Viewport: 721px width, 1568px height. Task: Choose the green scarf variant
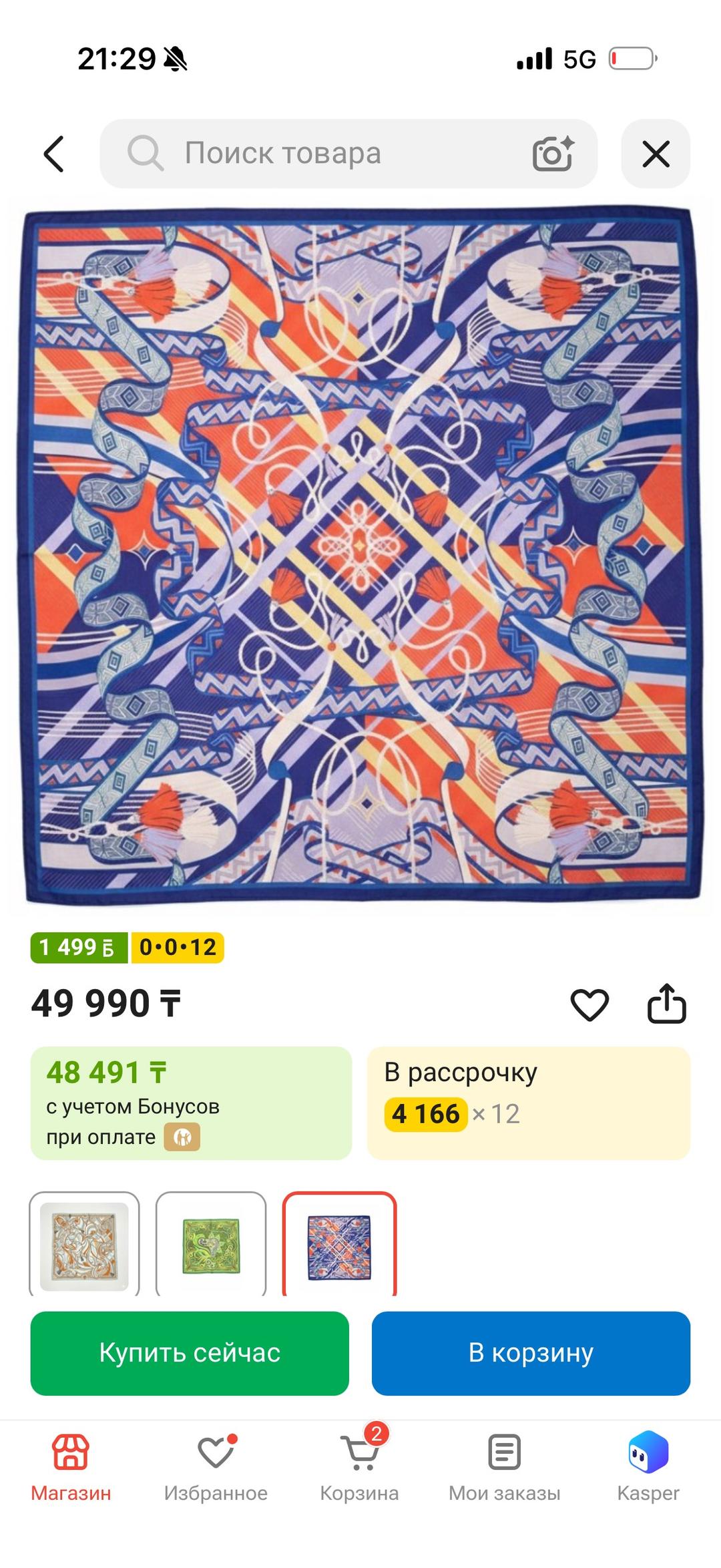(x=211, y=1245)
